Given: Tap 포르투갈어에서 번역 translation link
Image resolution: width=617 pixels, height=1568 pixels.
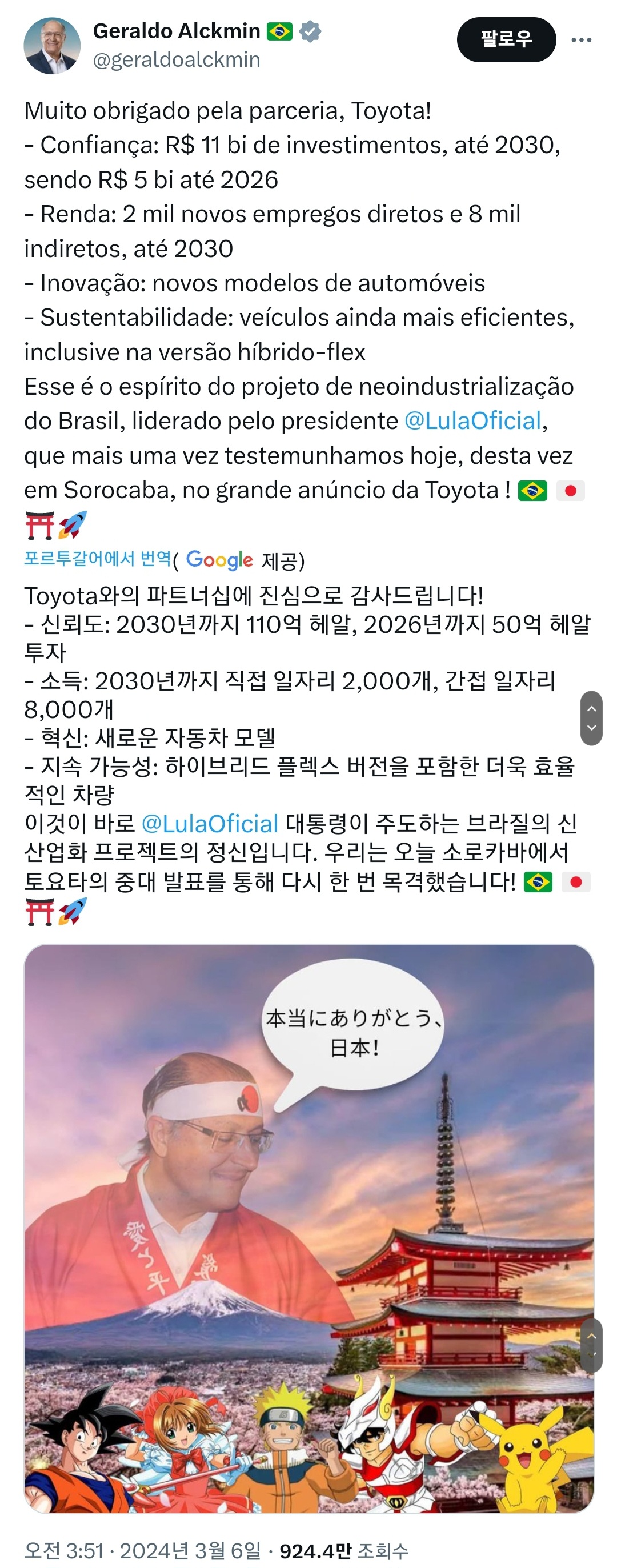Looking at the screenshot, I should pyautogui.click(x=97, y=558).
